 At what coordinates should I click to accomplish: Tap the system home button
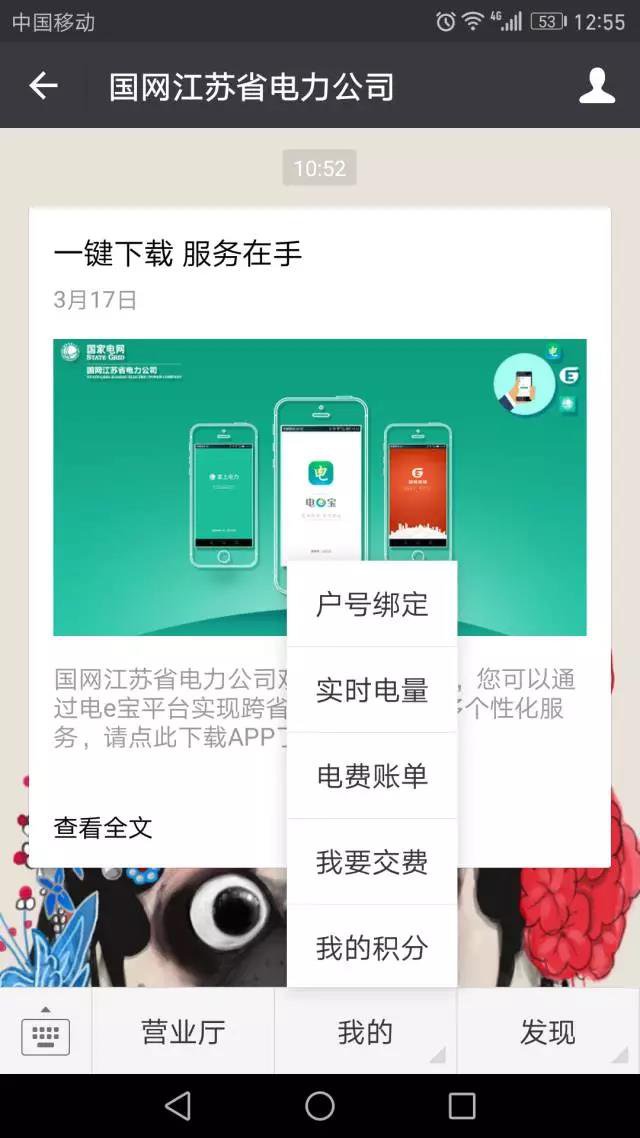320,1106
